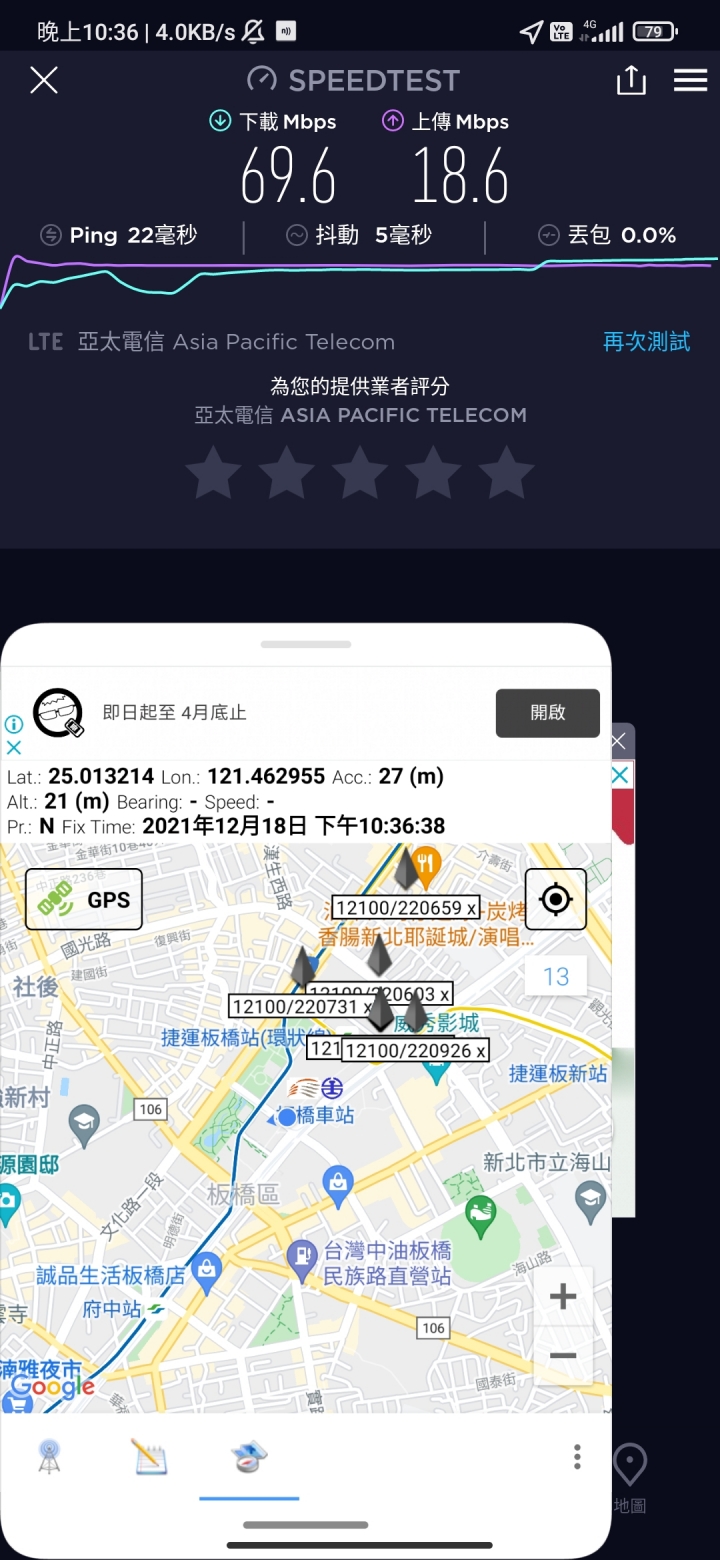The width and height of the screenshot is (720, 1560).
Task: Open the notes log tab
Action: pos(149,1457)
